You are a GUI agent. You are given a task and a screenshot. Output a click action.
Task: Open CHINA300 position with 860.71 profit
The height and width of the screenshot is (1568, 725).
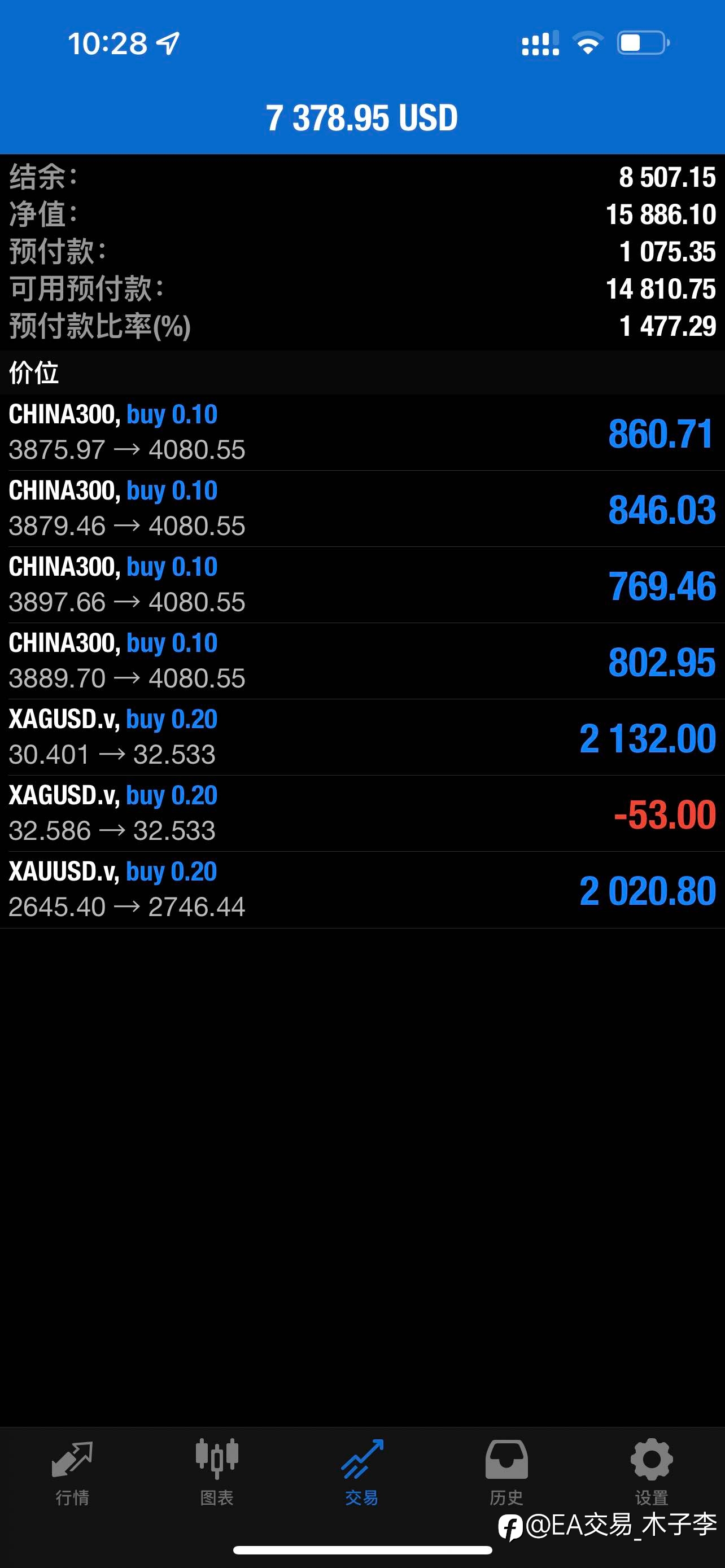point(362,433)
